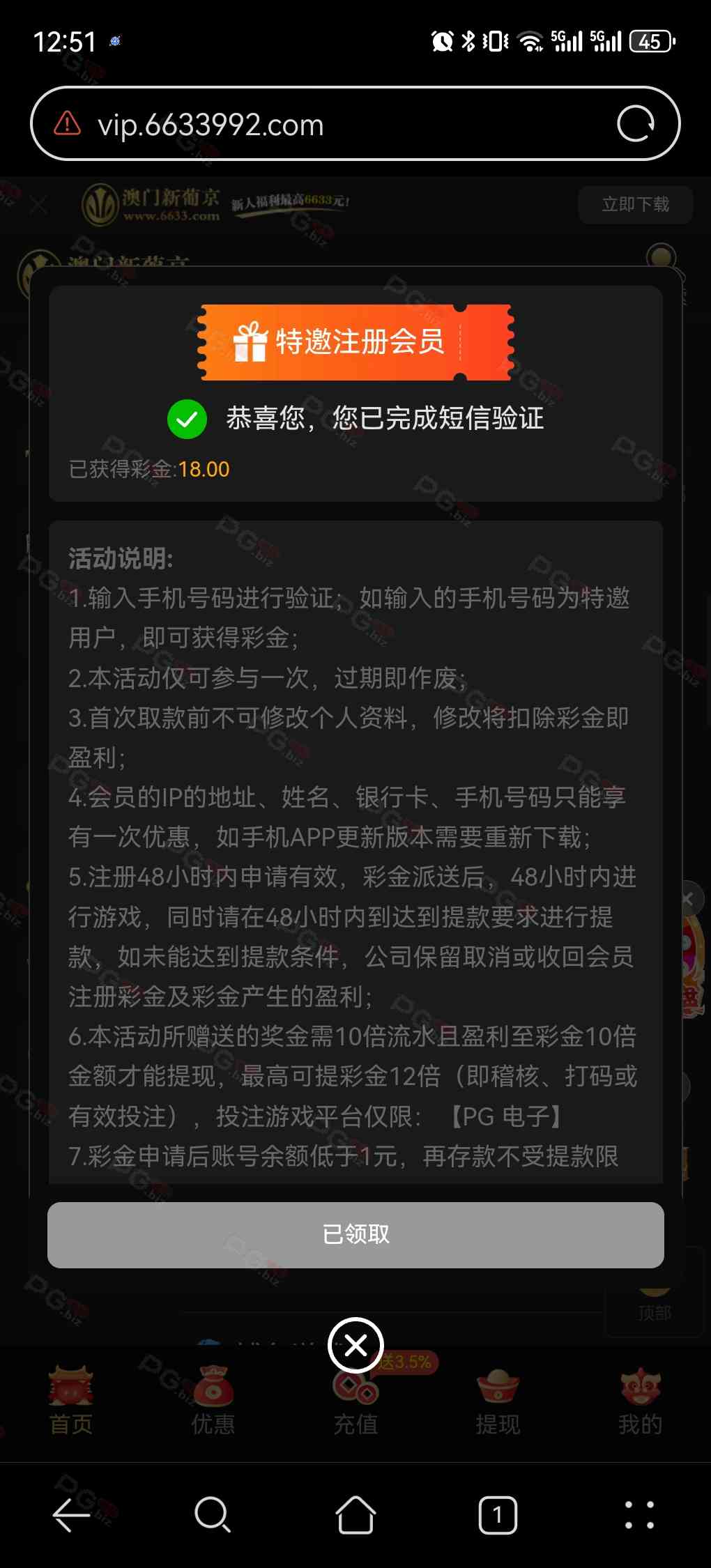Open browser search
The image size is (711, 1568).
(x=213, y=1514)
